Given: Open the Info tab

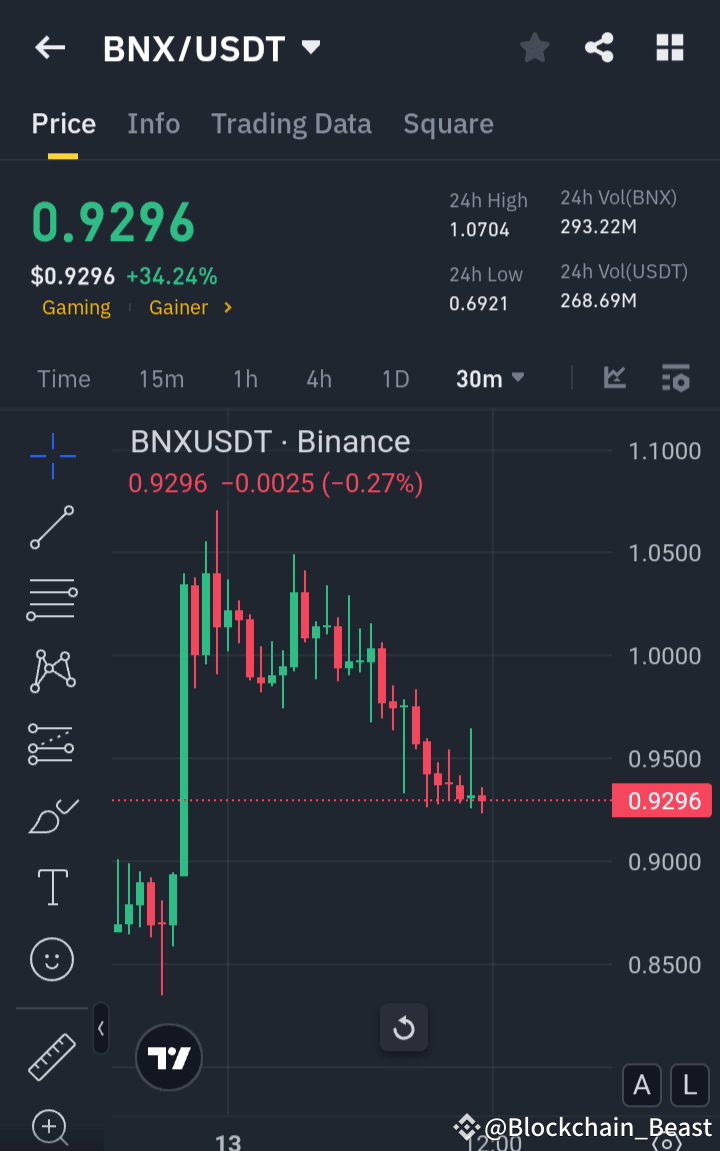Looking at the screenshot, I should point(153,123).
